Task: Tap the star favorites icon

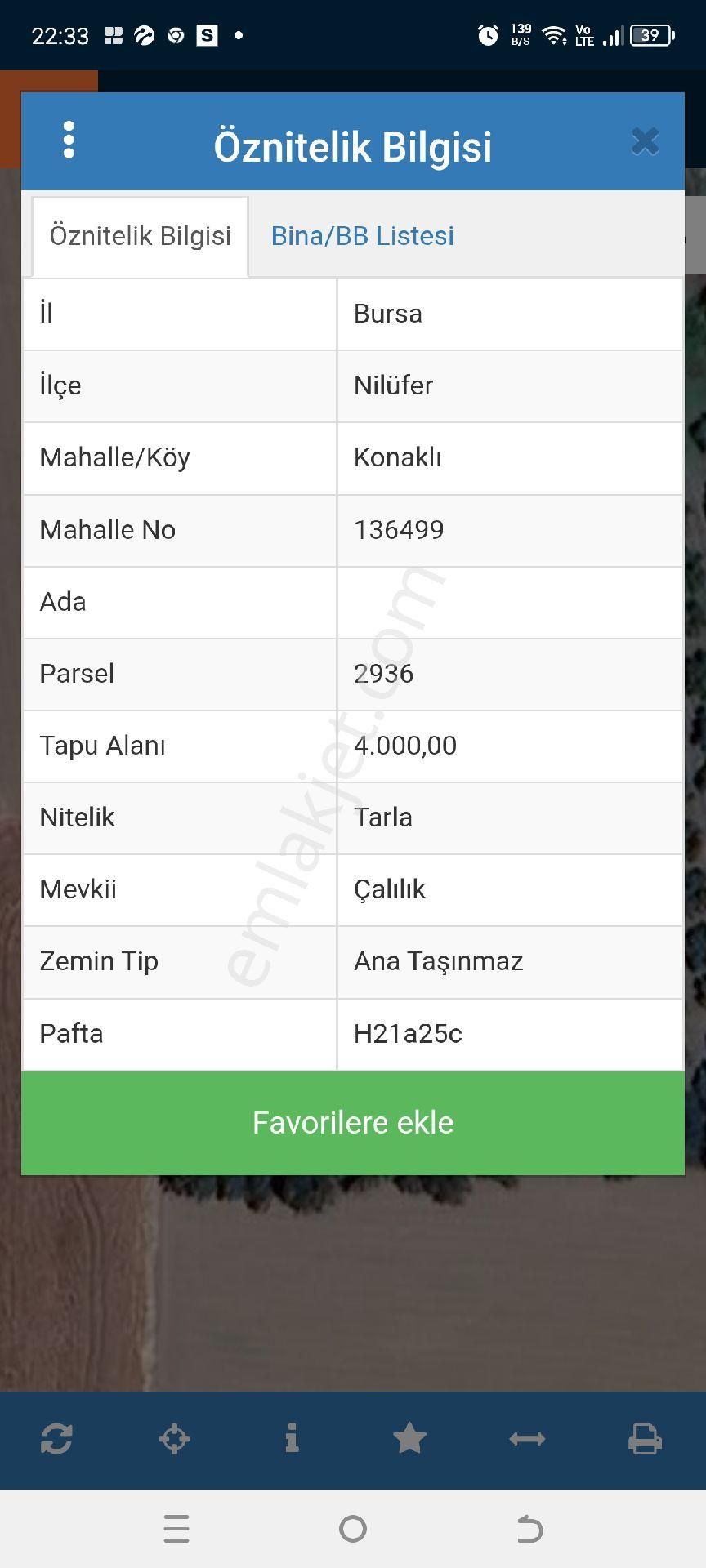Action: pos(409,1440)
